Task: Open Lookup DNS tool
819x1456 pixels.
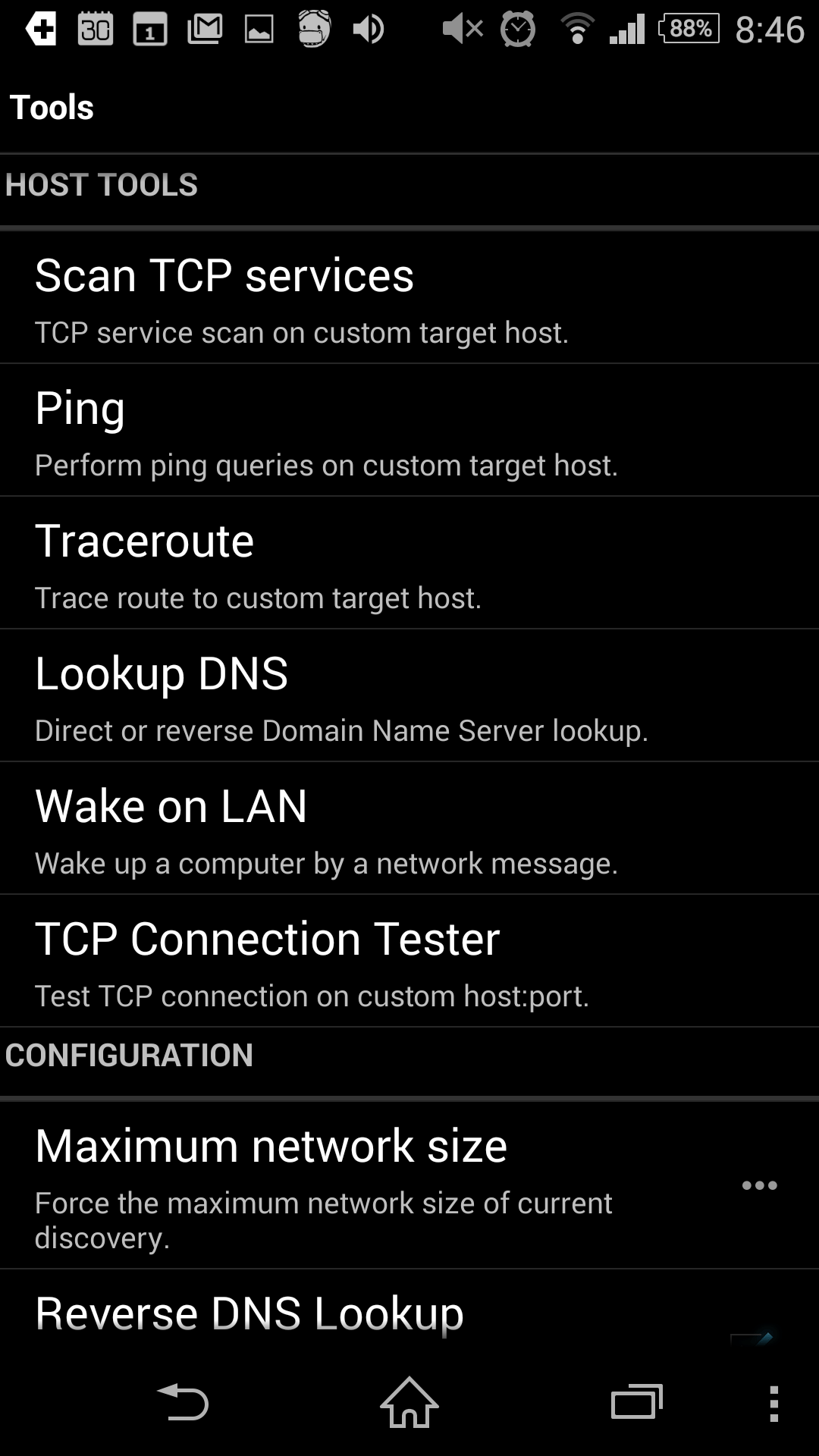Action: (x=409, y=696)
